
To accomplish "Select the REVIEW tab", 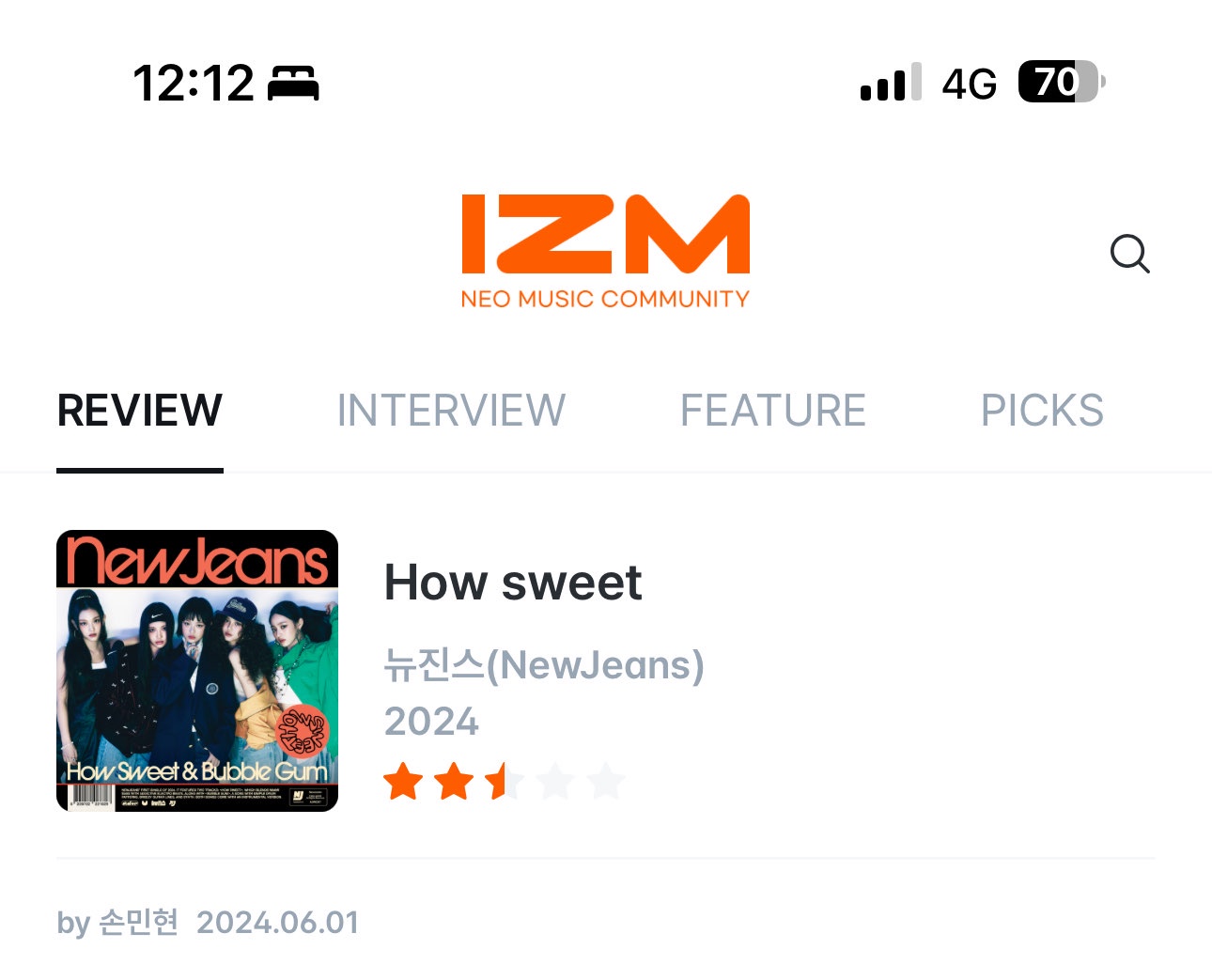I will pyautogui.click(x=140, y=411).
